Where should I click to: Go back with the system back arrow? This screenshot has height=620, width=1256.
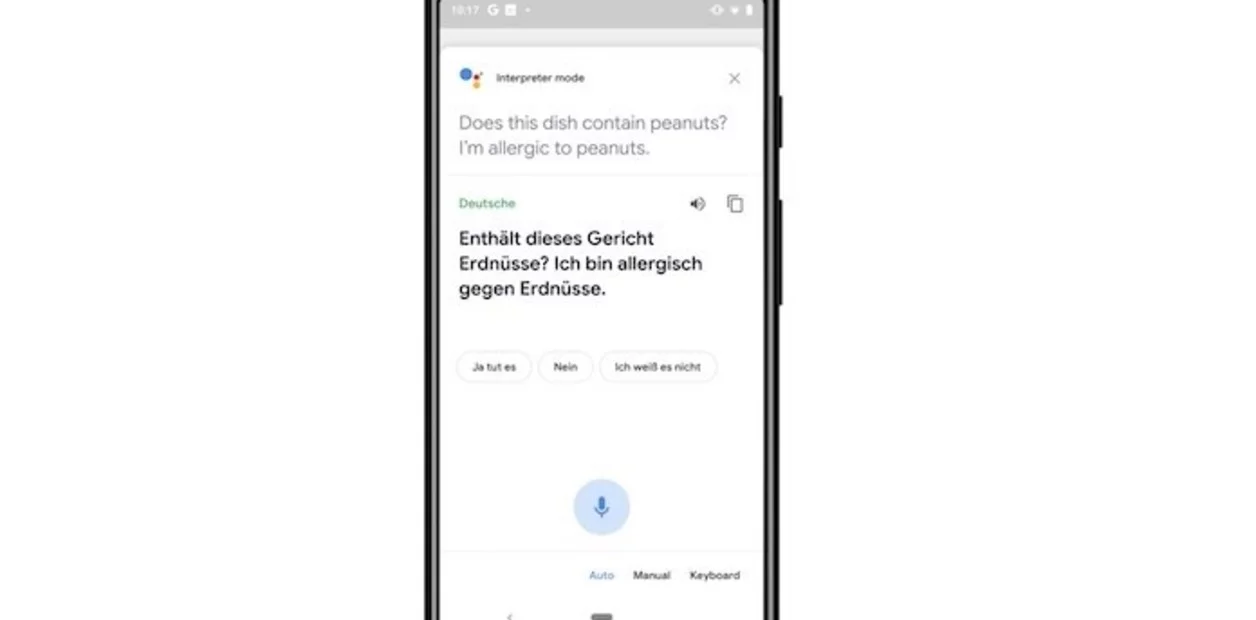pos(509,616)
